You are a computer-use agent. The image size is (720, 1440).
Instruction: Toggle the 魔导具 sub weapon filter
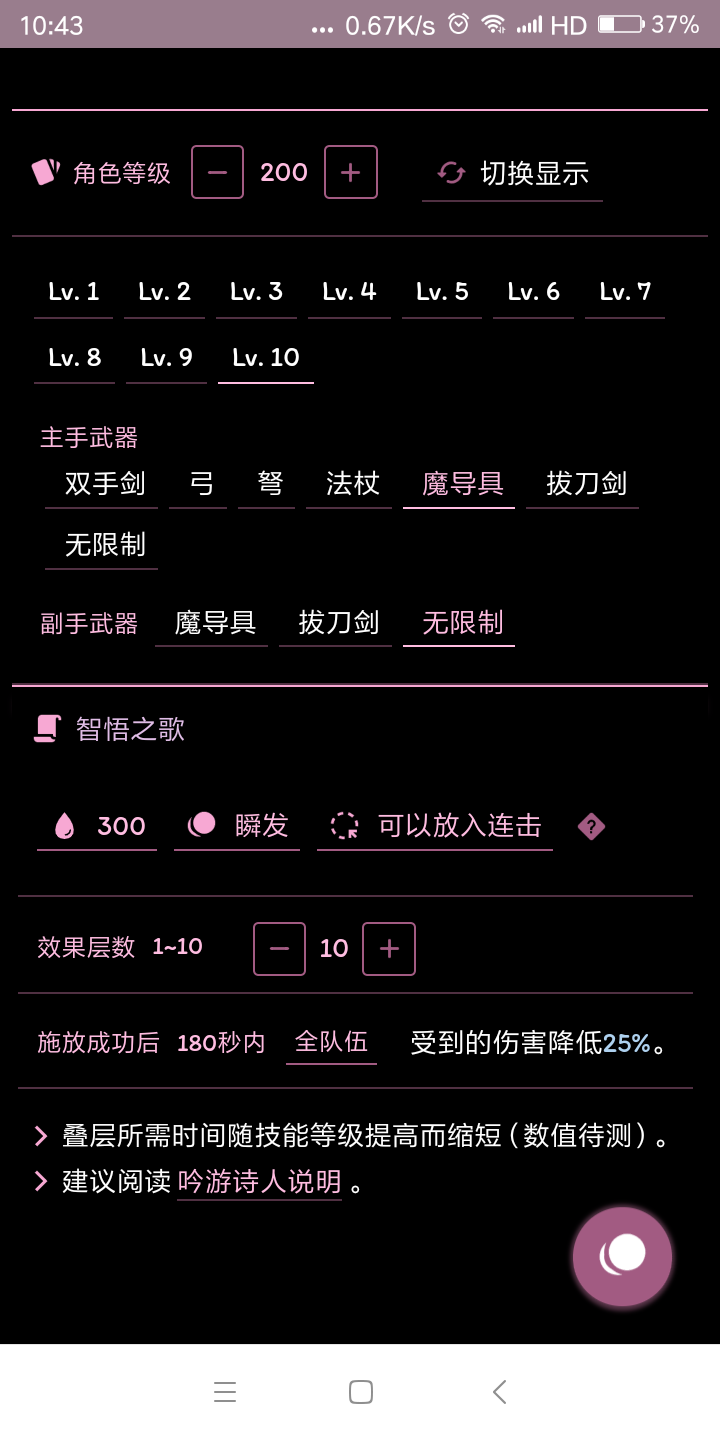point(211,622)
